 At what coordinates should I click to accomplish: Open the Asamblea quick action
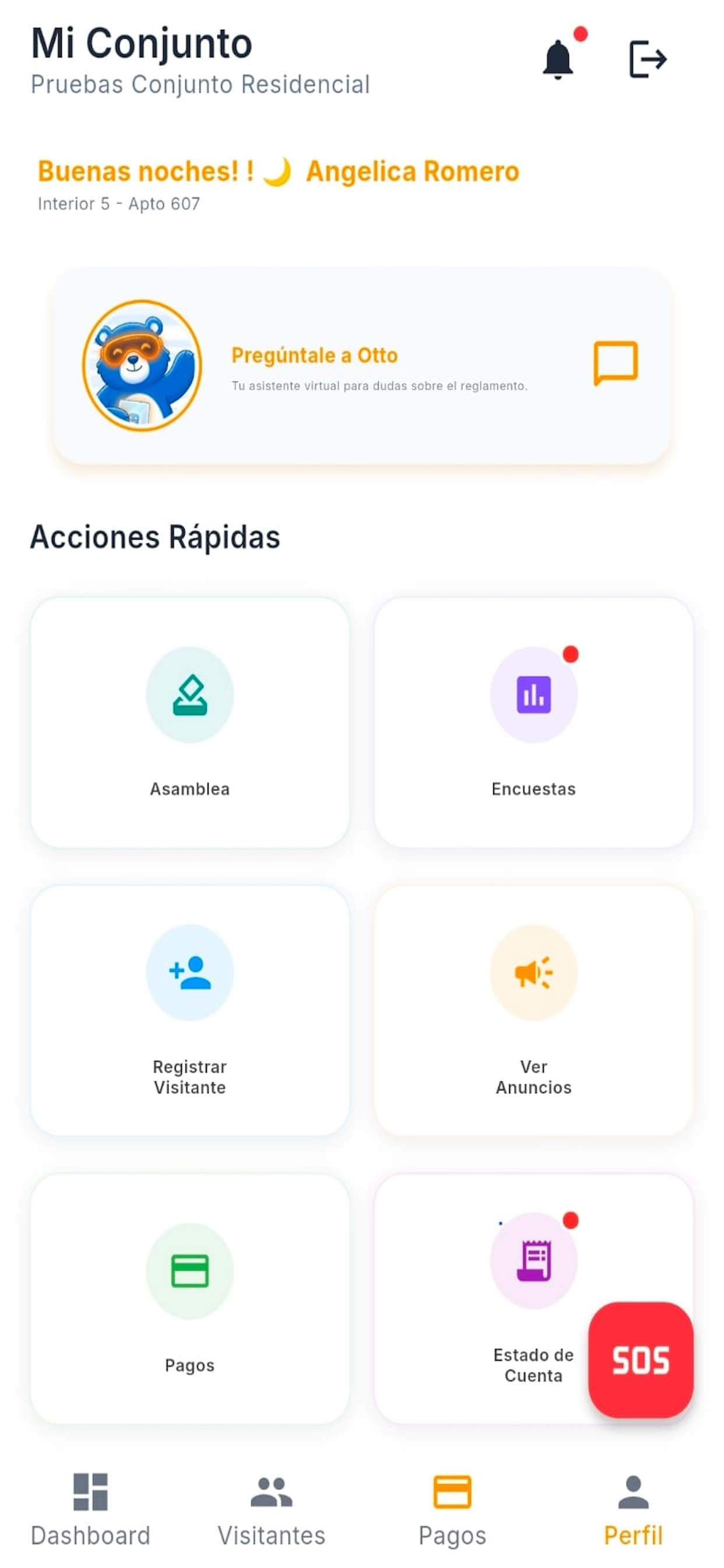click(190, 722)
